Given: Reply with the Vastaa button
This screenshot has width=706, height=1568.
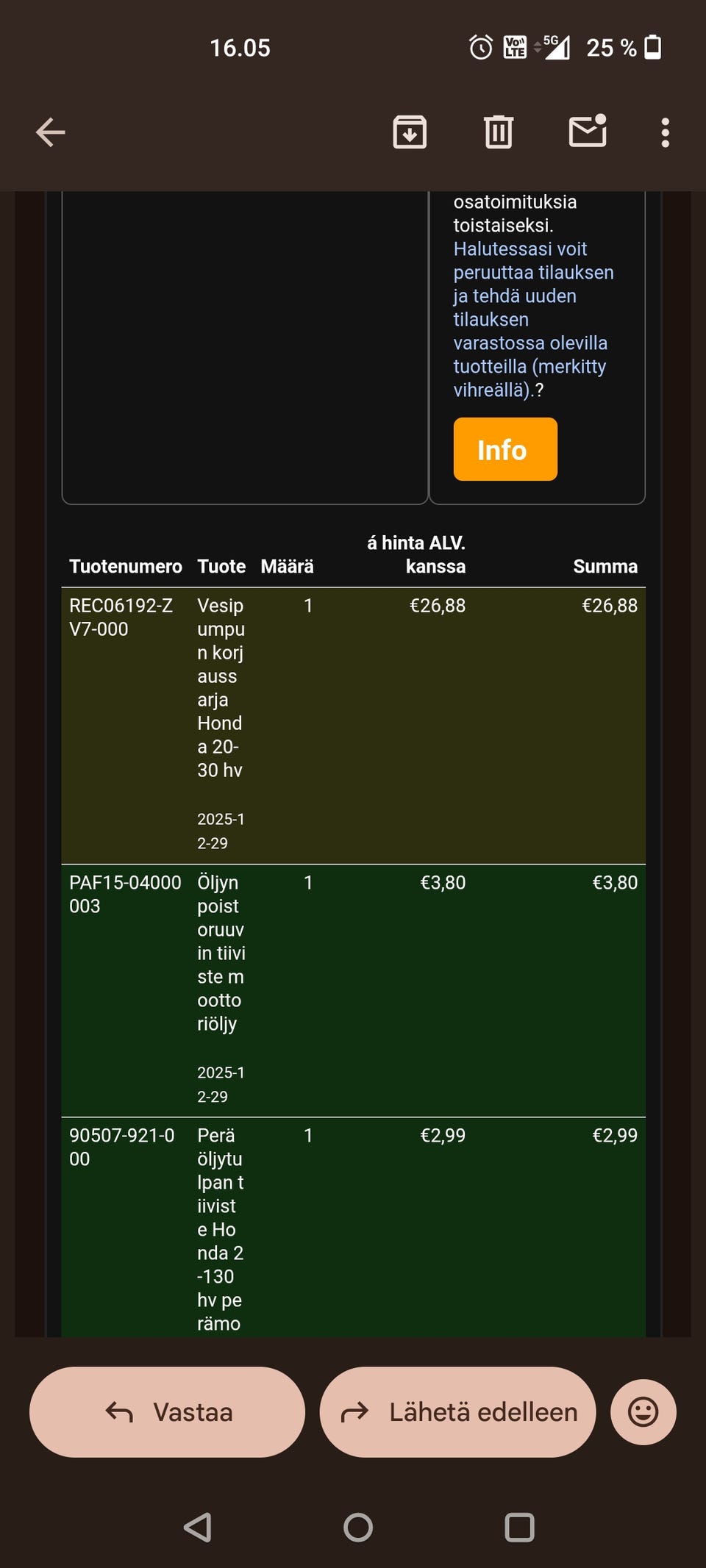Looking at the screenshot, I should click(168, 1411).
